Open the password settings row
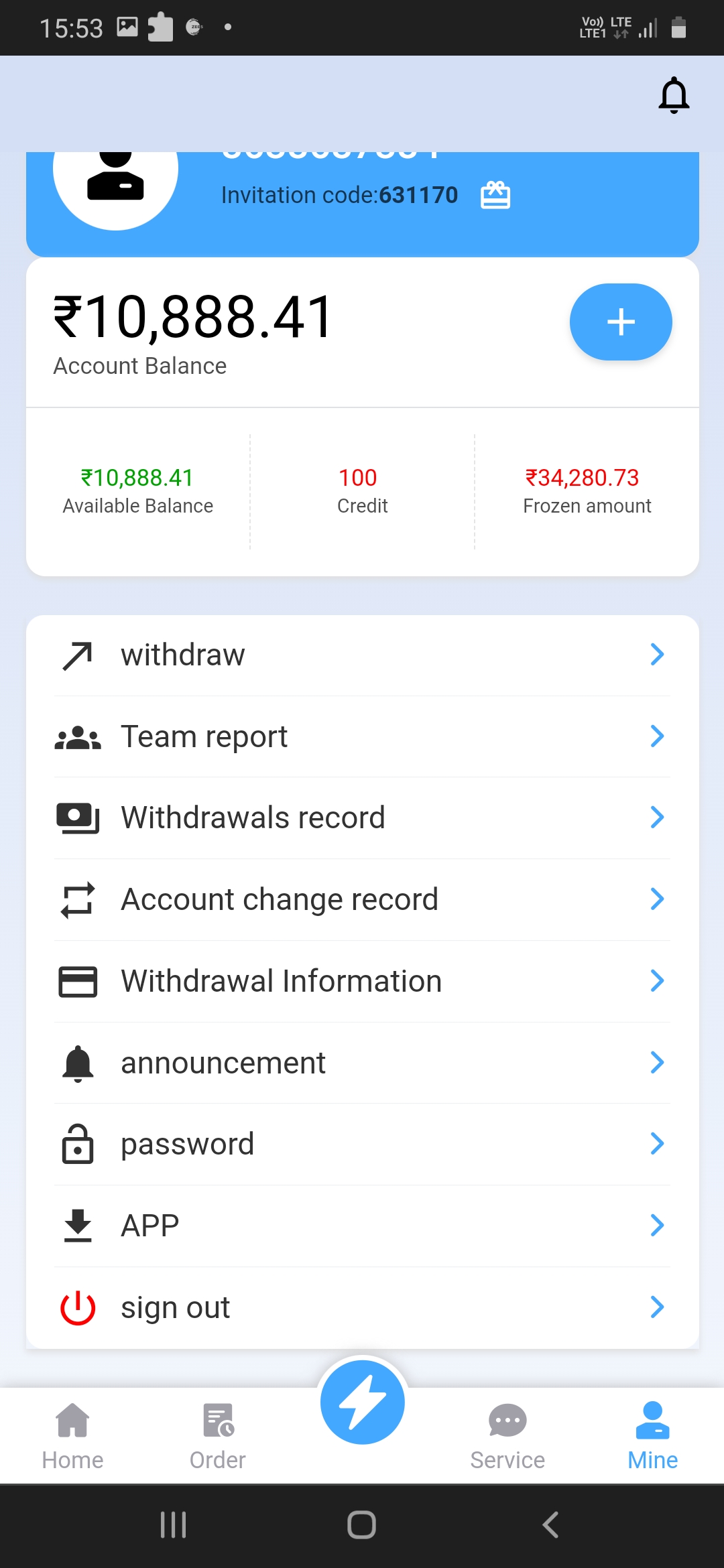Screen dimensions: 724x1568 point(362,1144)
